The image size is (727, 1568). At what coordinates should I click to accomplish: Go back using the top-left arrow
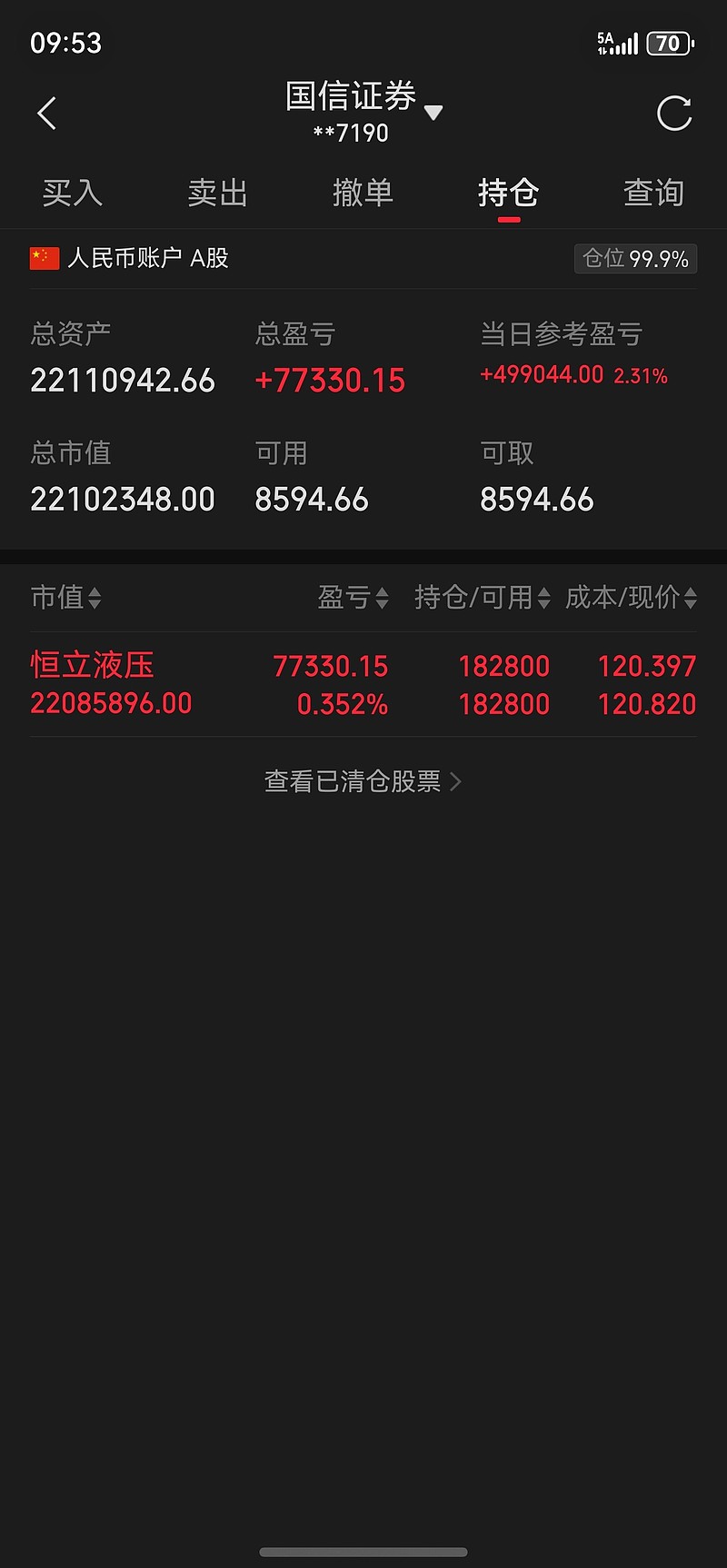click(47, 114)
